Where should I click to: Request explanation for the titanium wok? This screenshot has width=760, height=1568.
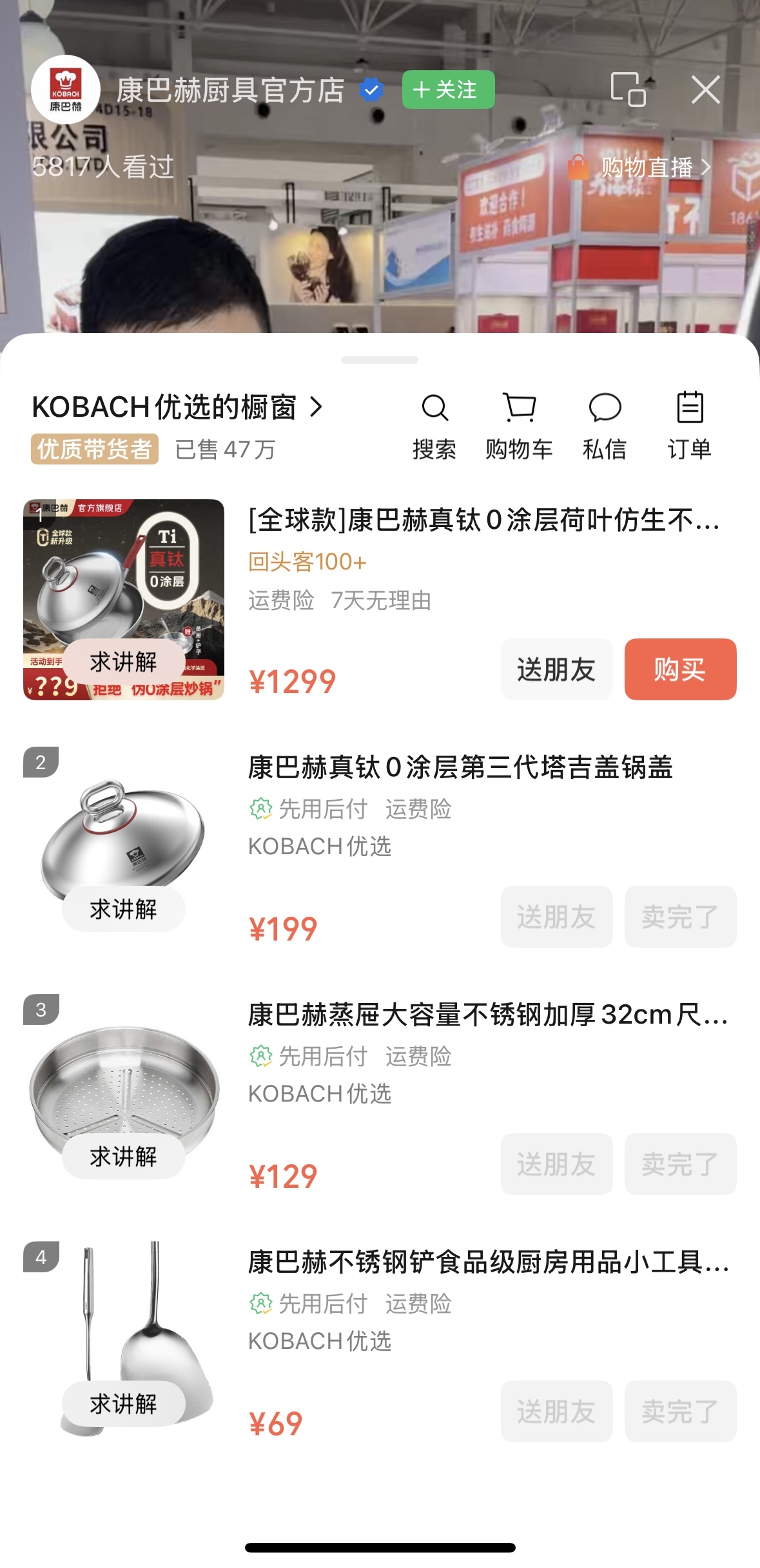124,662
